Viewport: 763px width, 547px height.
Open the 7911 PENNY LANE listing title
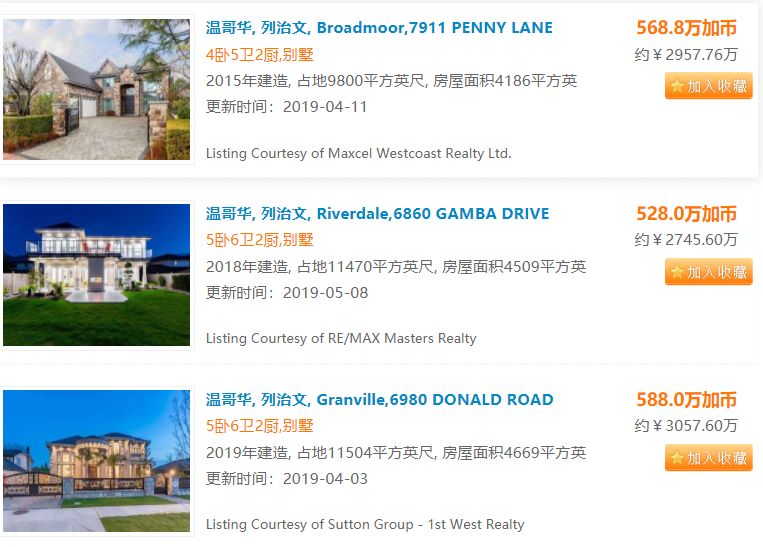click(379, 28)
